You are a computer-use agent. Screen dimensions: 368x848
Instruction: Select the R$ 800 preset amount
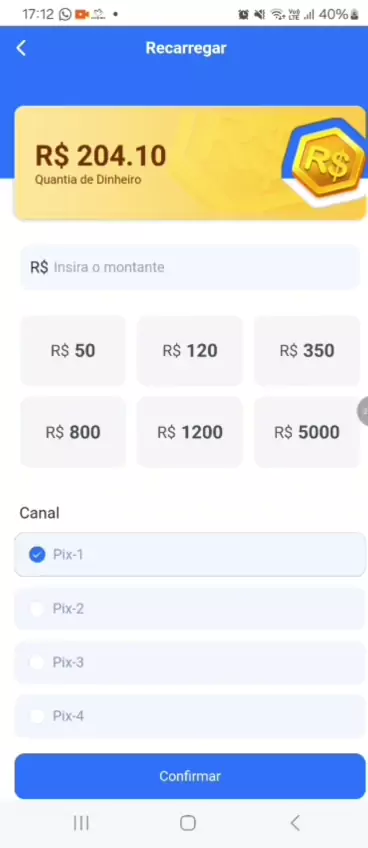[x=73, y=432]
